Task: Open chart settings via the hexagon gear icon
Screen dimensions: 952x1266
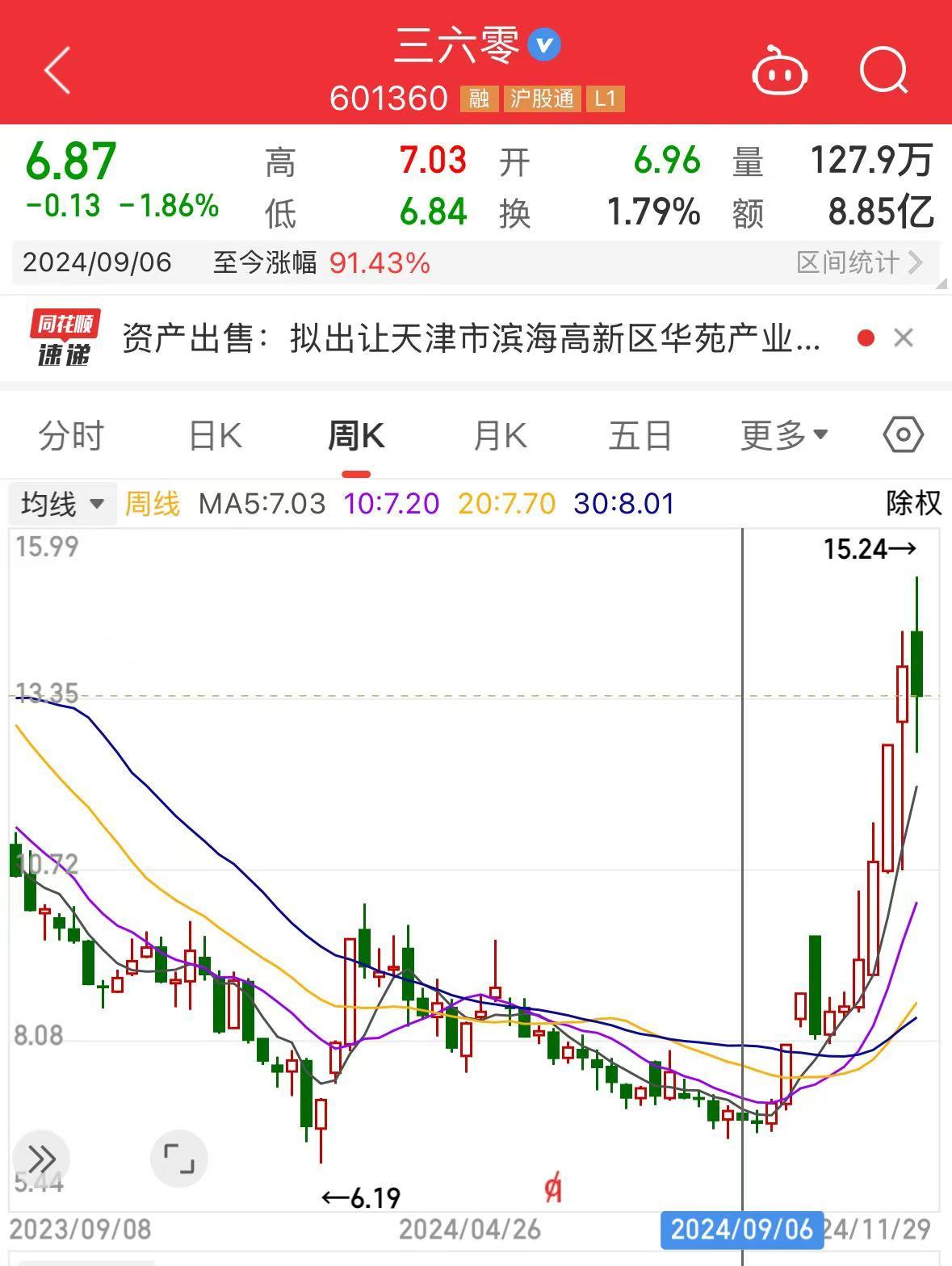Action: [x=903, y=434]
